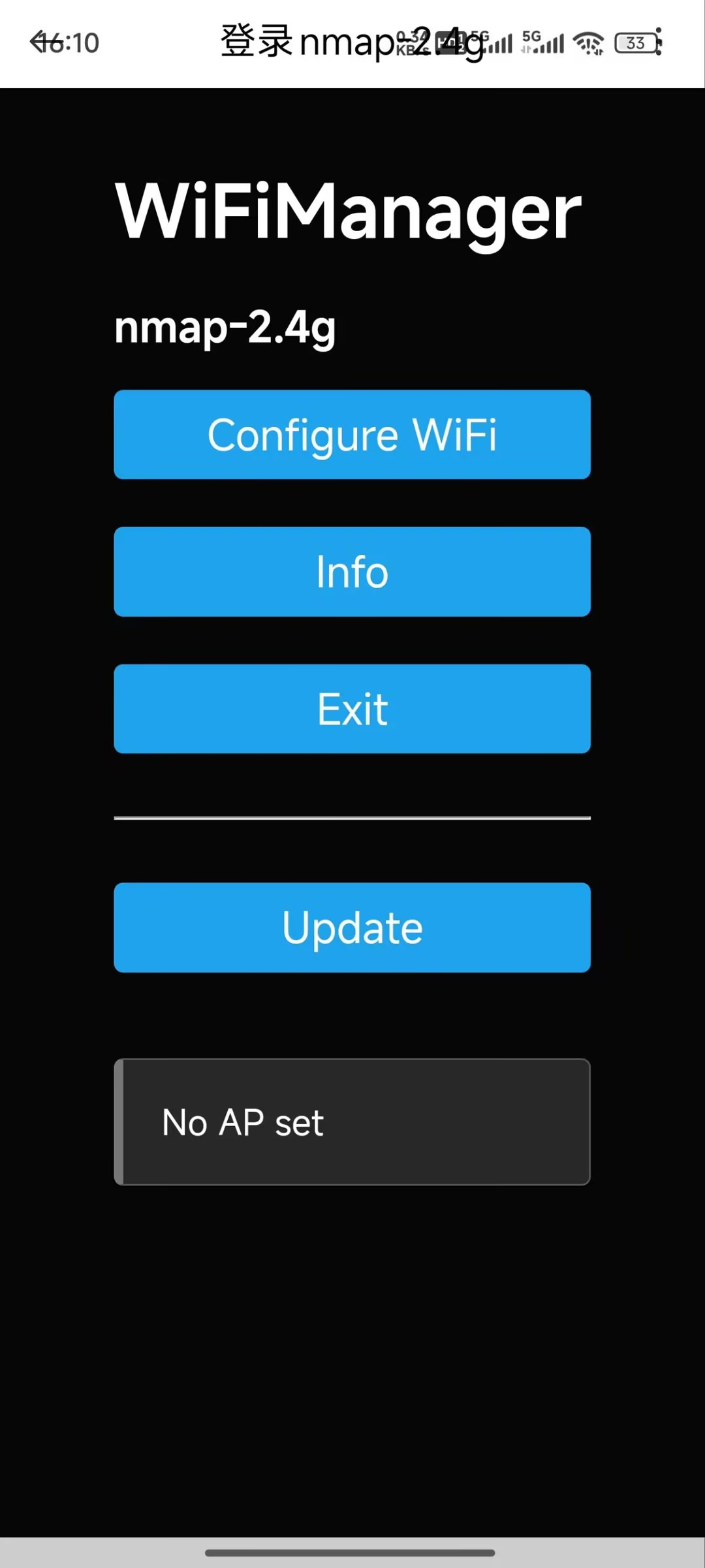
Task: Go back using the top-left arrow
Action: click(x=40, y=42)
